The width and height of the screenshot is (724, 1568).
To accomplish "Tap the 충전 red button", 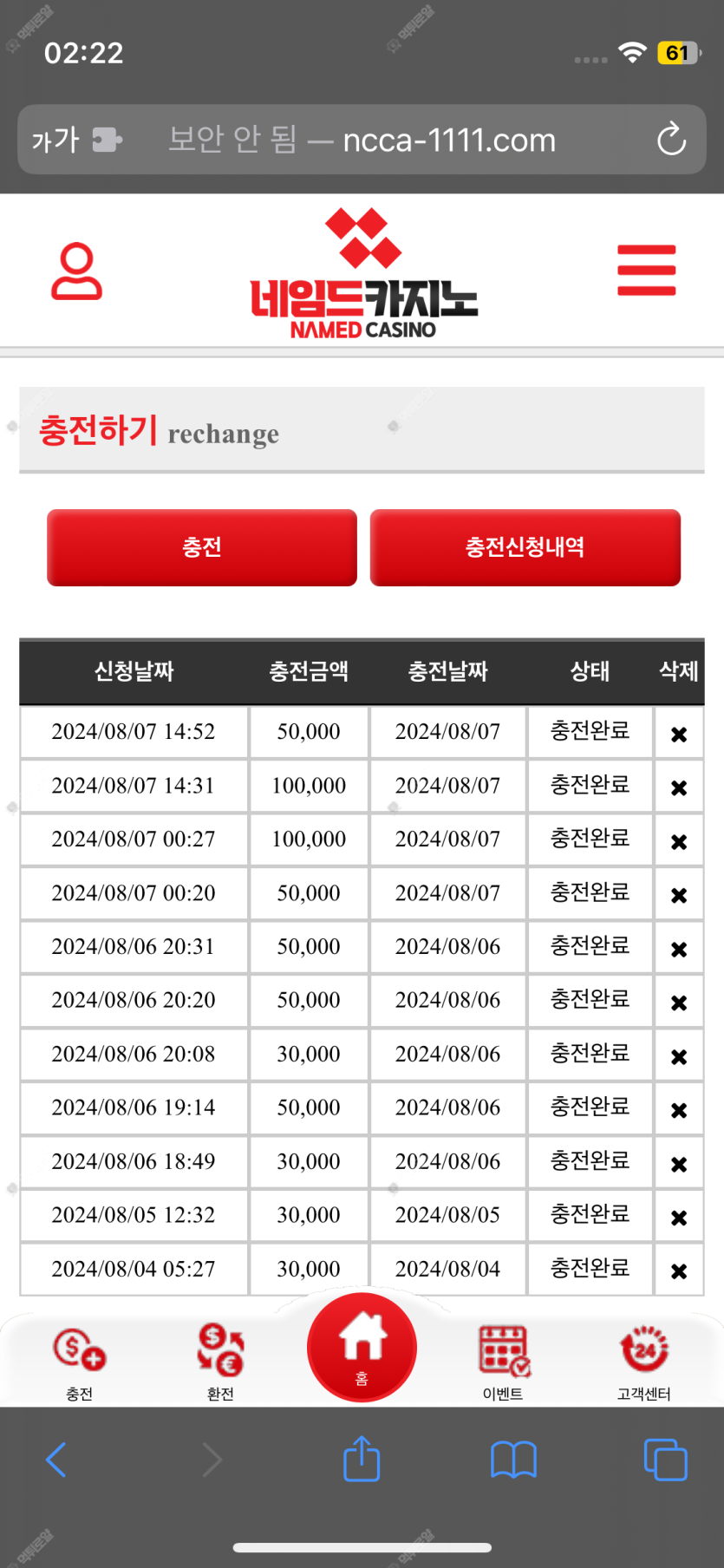I will coord(202,547).
